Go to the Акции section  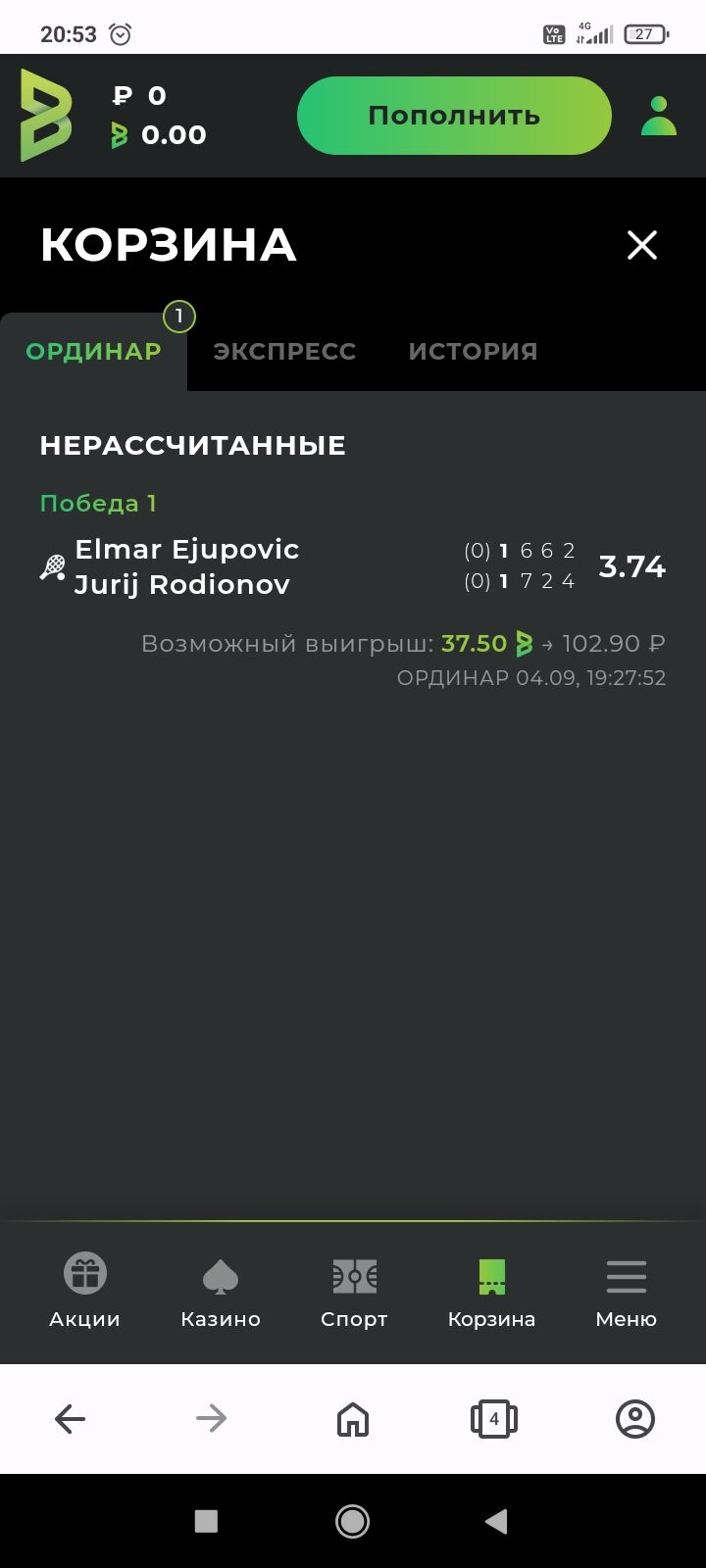pyautogui.click(x=85, y=1292)
